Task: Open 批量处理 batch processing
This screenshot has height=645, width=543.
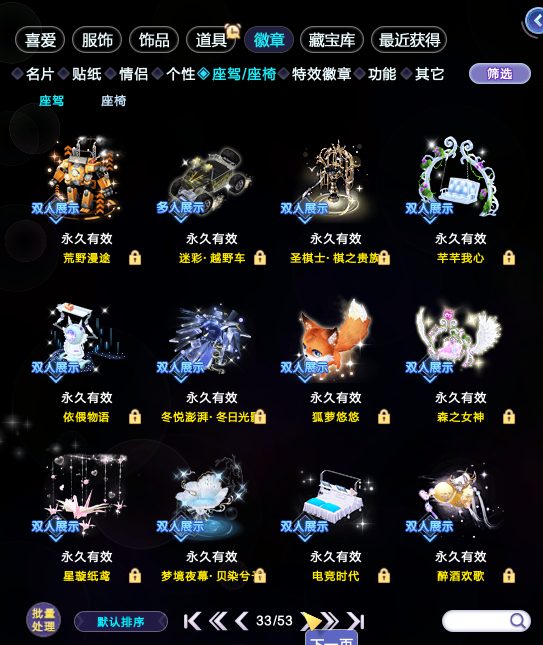Action: point(44,620)
